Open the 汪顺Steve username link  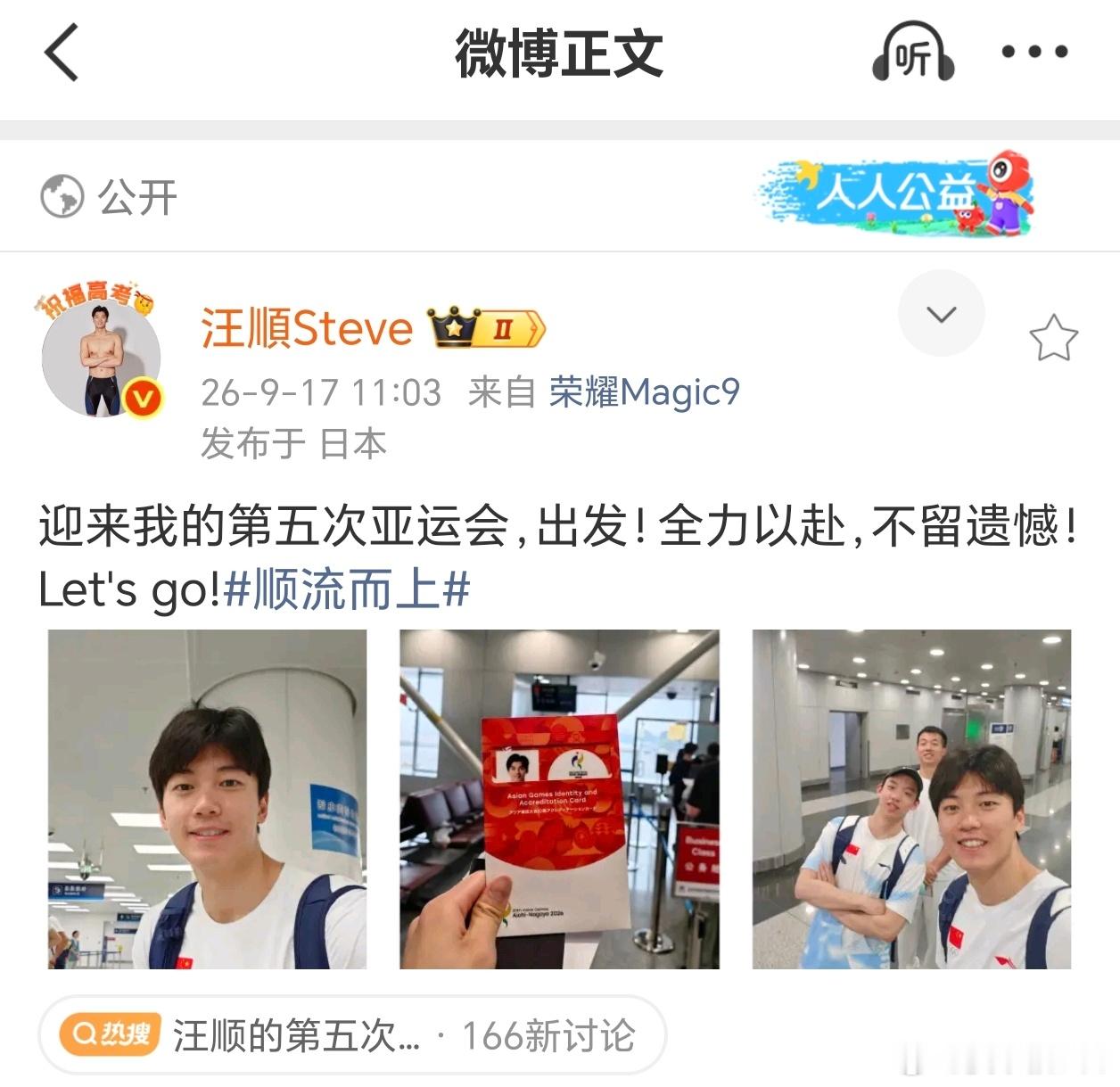pyautogui.click(x=307, y=329)
